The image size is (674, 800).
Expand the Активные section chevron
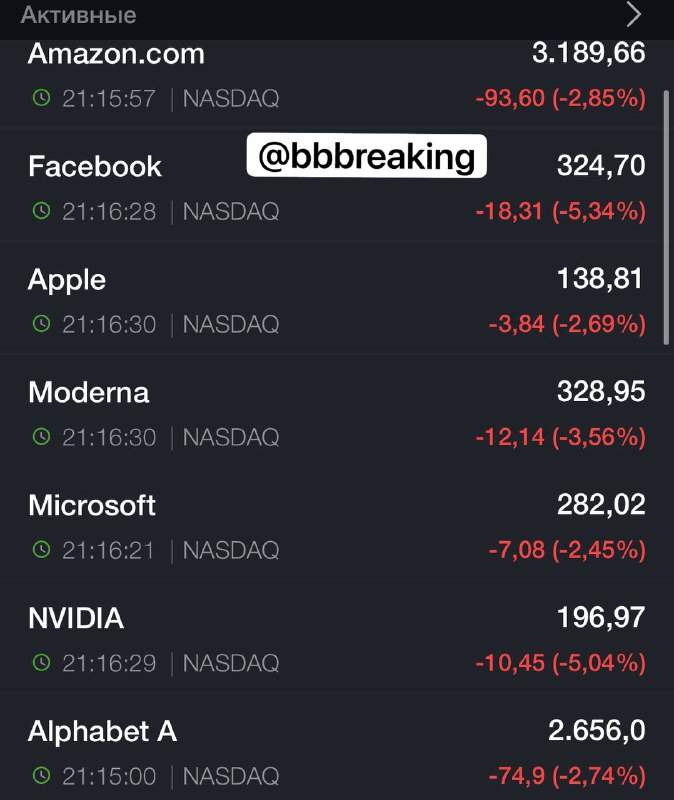pos(634,15)
